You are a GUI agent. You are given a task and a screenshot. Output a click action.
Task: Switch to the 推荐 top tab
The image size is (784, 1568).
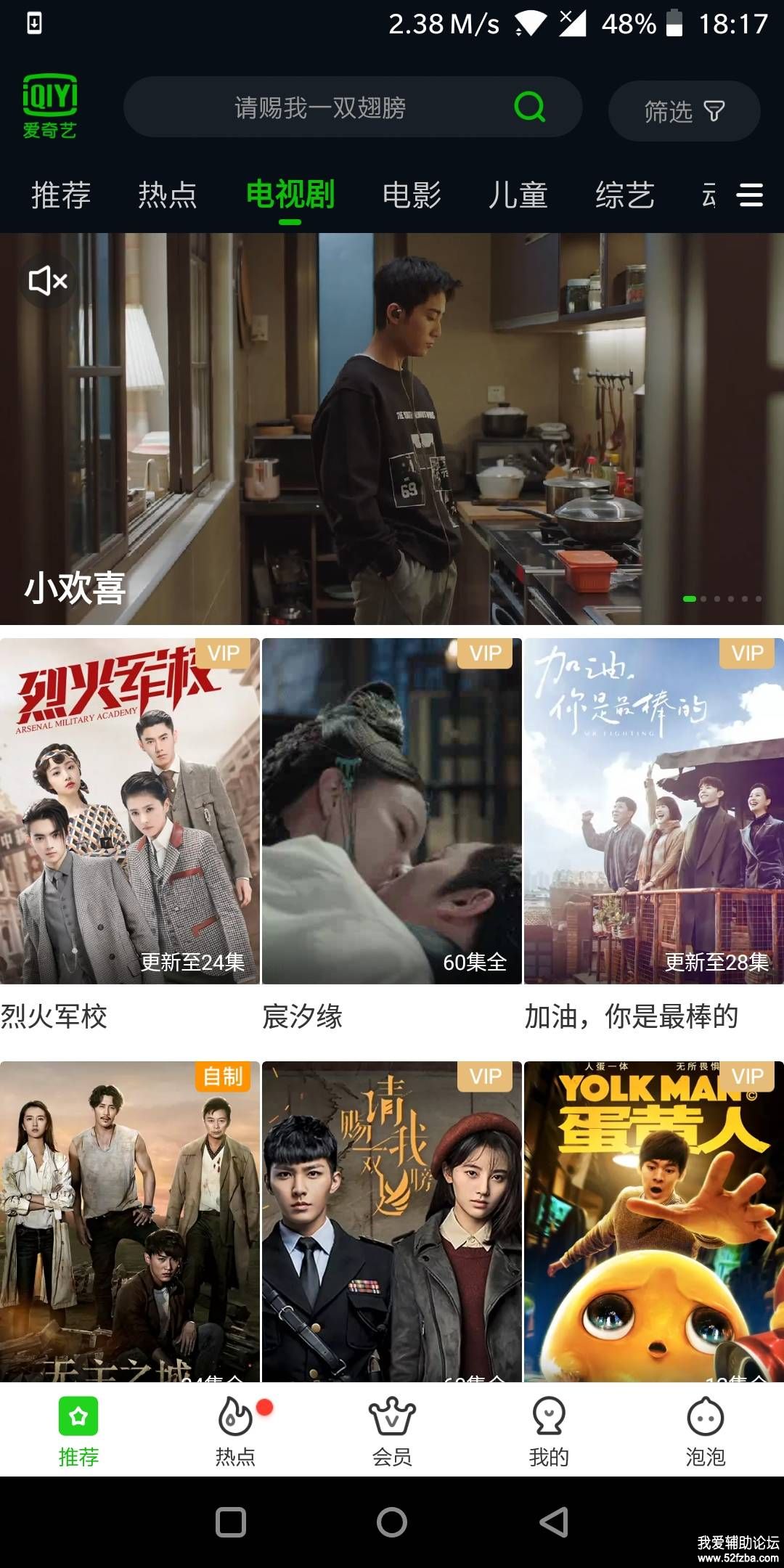[x=61, y=195]
